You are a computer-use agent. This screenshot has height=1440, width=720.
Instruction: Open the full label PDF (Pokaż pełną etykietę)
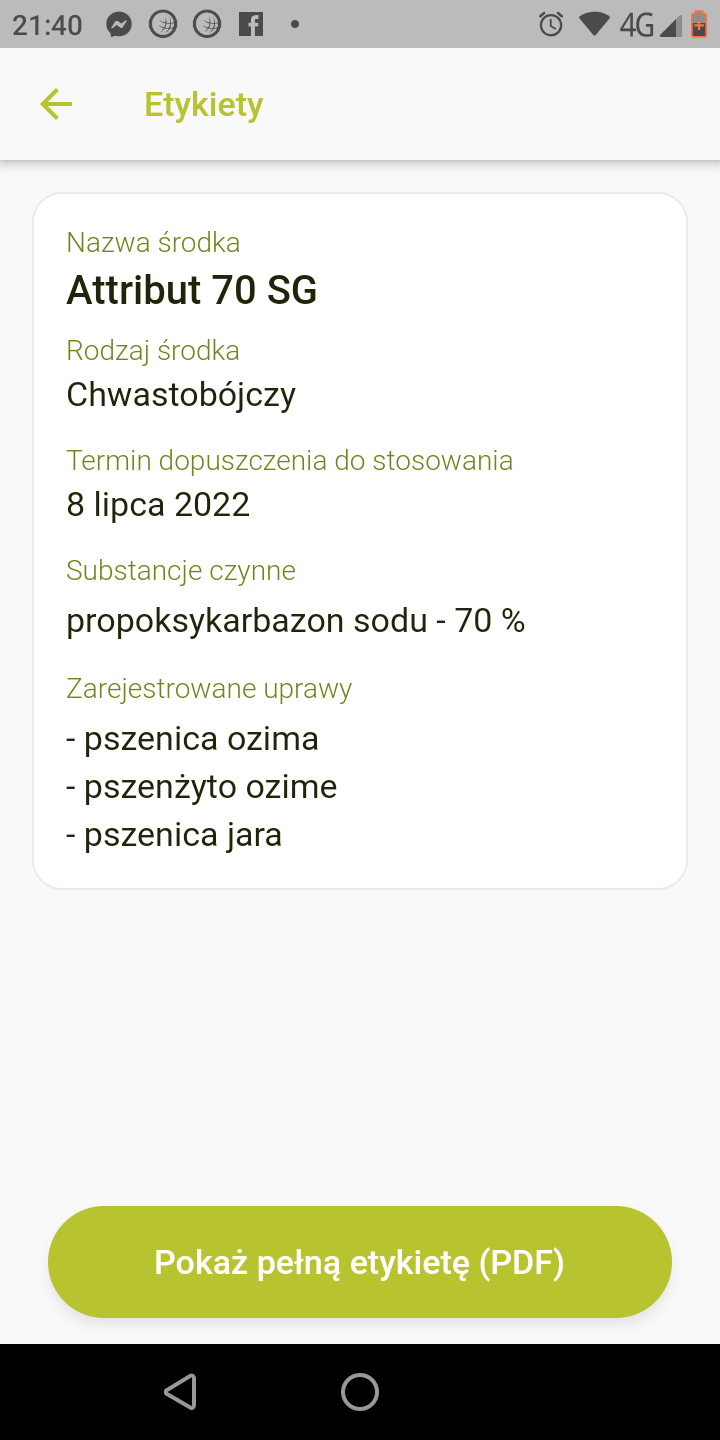pyautogui.click(x=360, y=1262)
